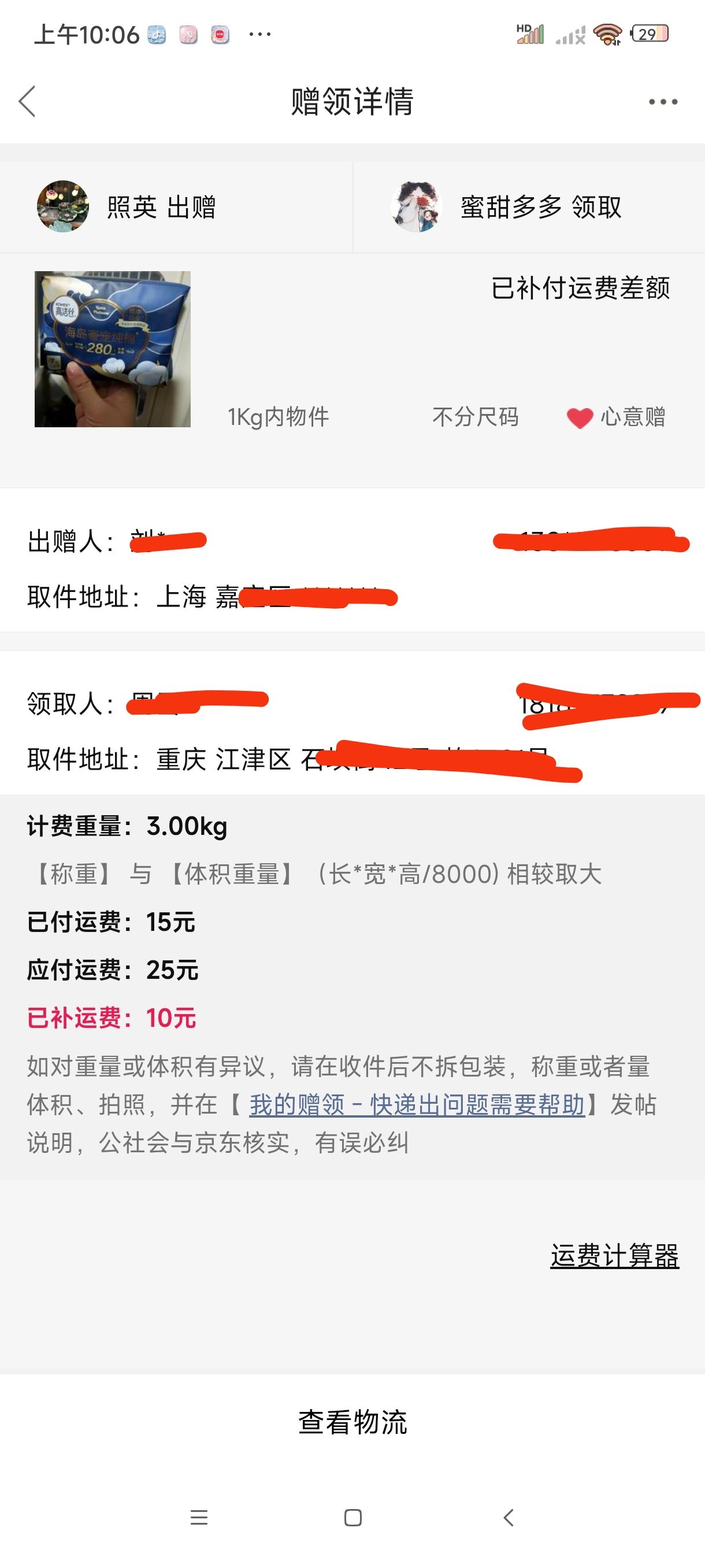
Task: Open the three-dot overflow menu
Action: click(662, 102)
